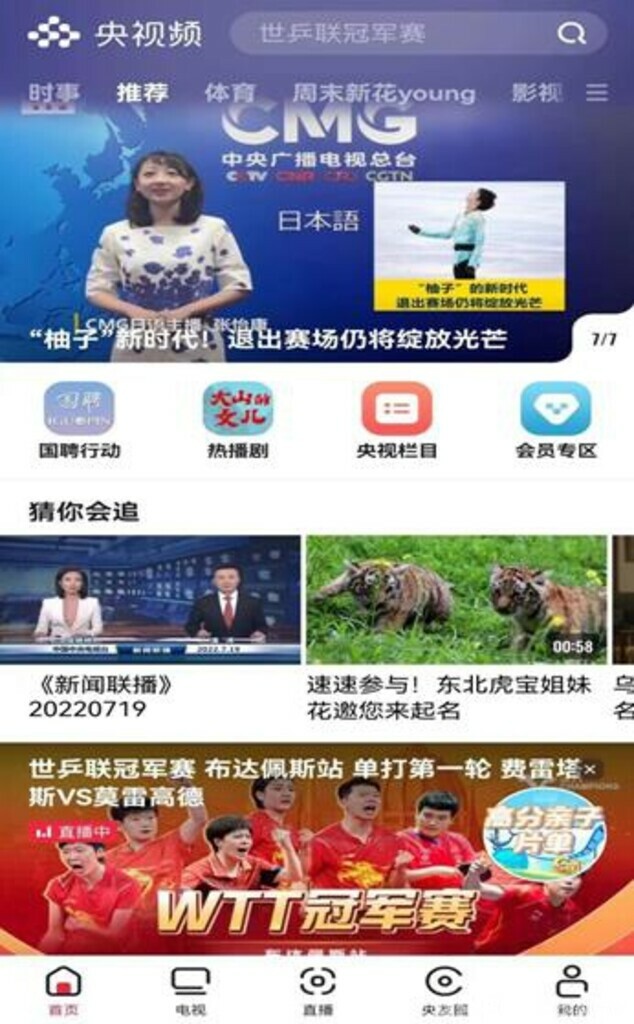Image resolution: width=634 pixels, height=1024 pixels.
Task: Switch to the 影视 tab
Action: pos(537,93)
